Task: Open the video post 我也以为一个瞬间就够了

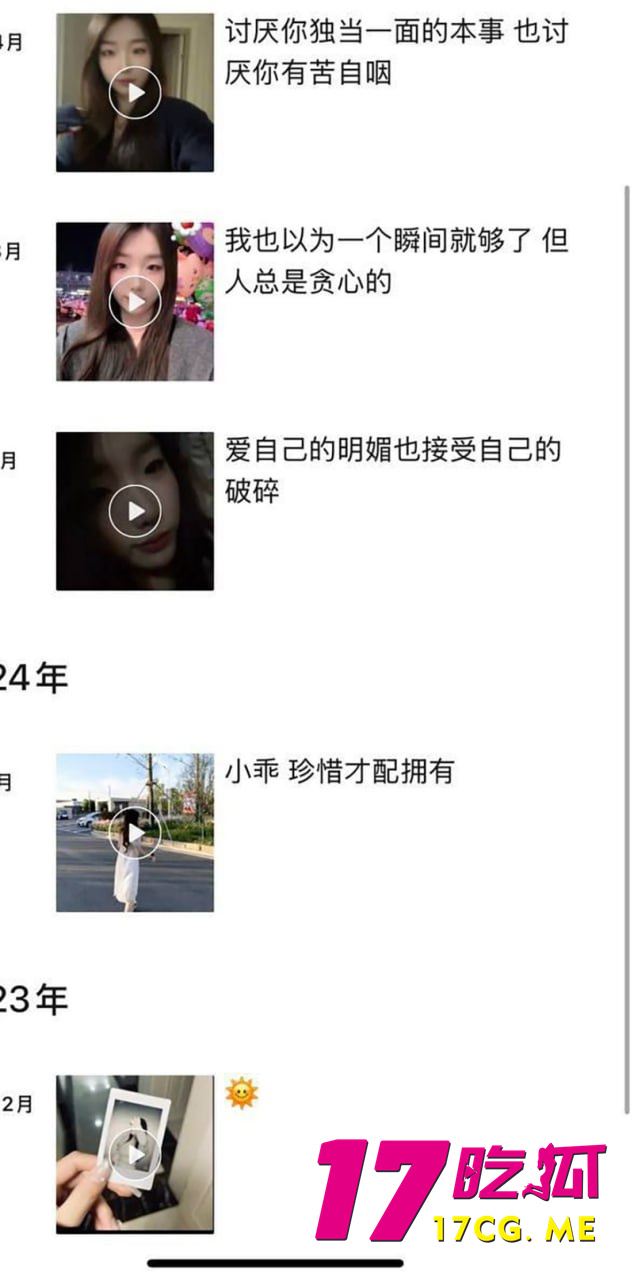Action: pos(134,302)
